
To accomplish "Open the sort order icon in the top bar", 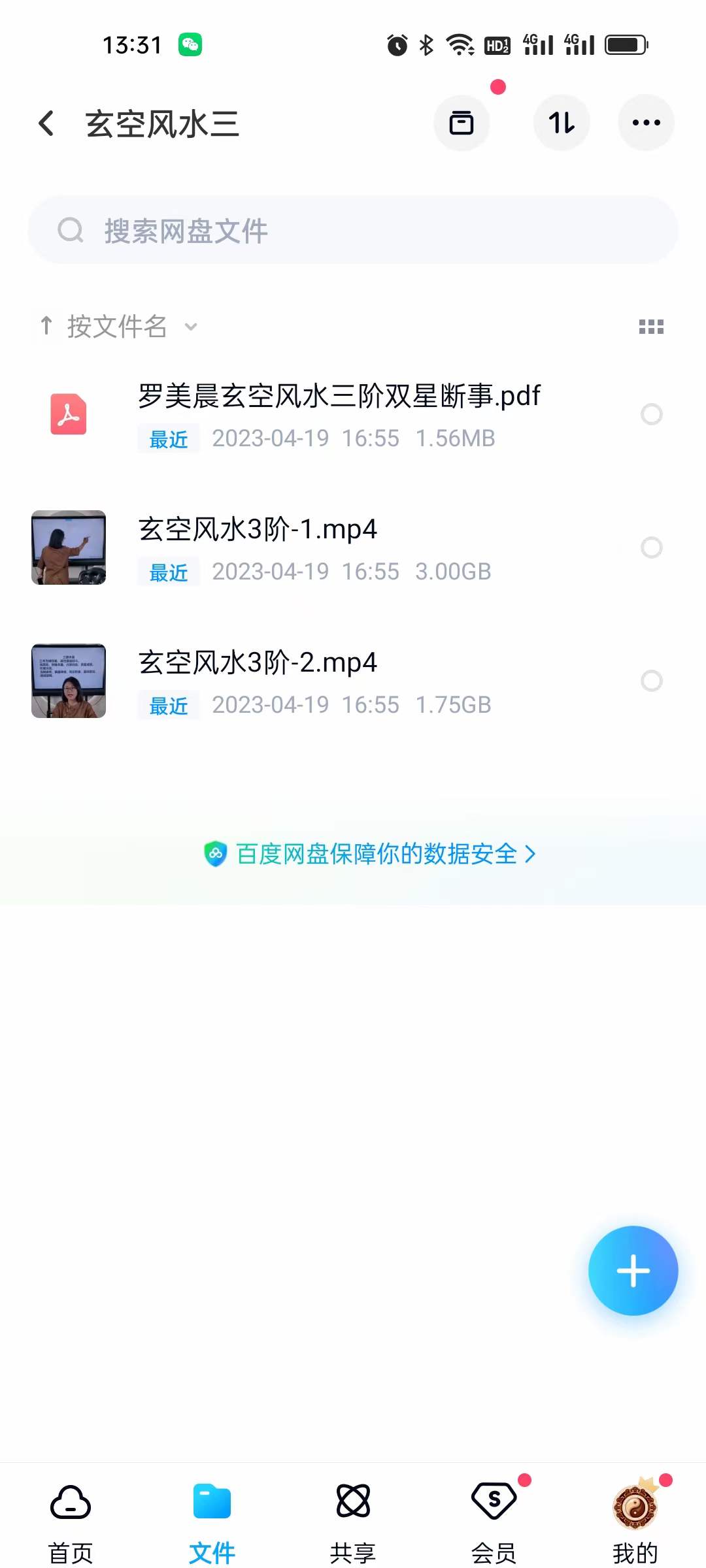I will (562, 122).
